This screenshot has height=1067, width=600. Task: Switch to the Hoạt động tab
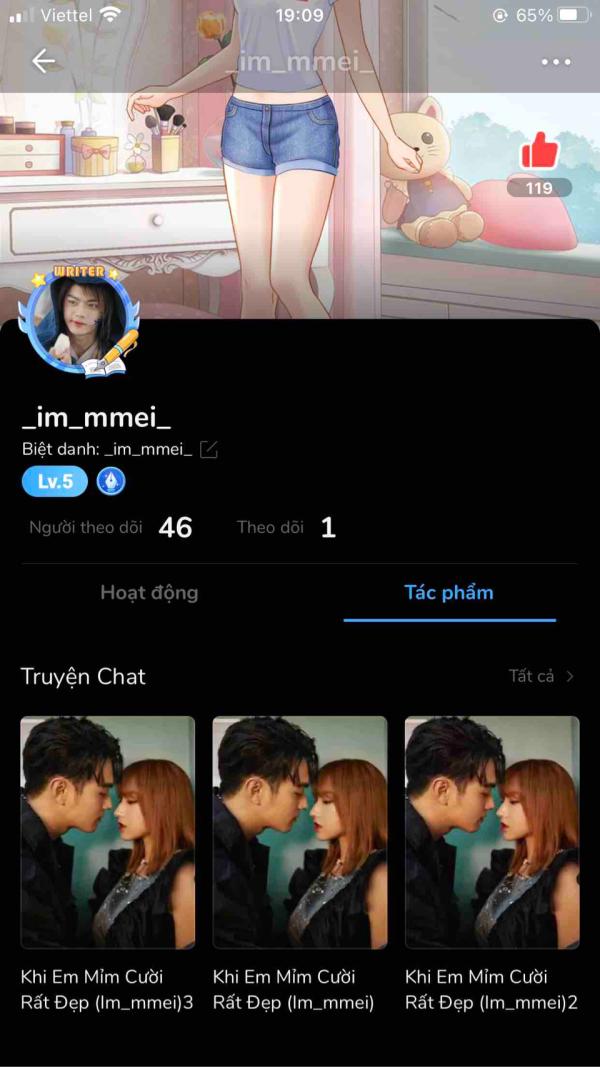tap(149, 592)
